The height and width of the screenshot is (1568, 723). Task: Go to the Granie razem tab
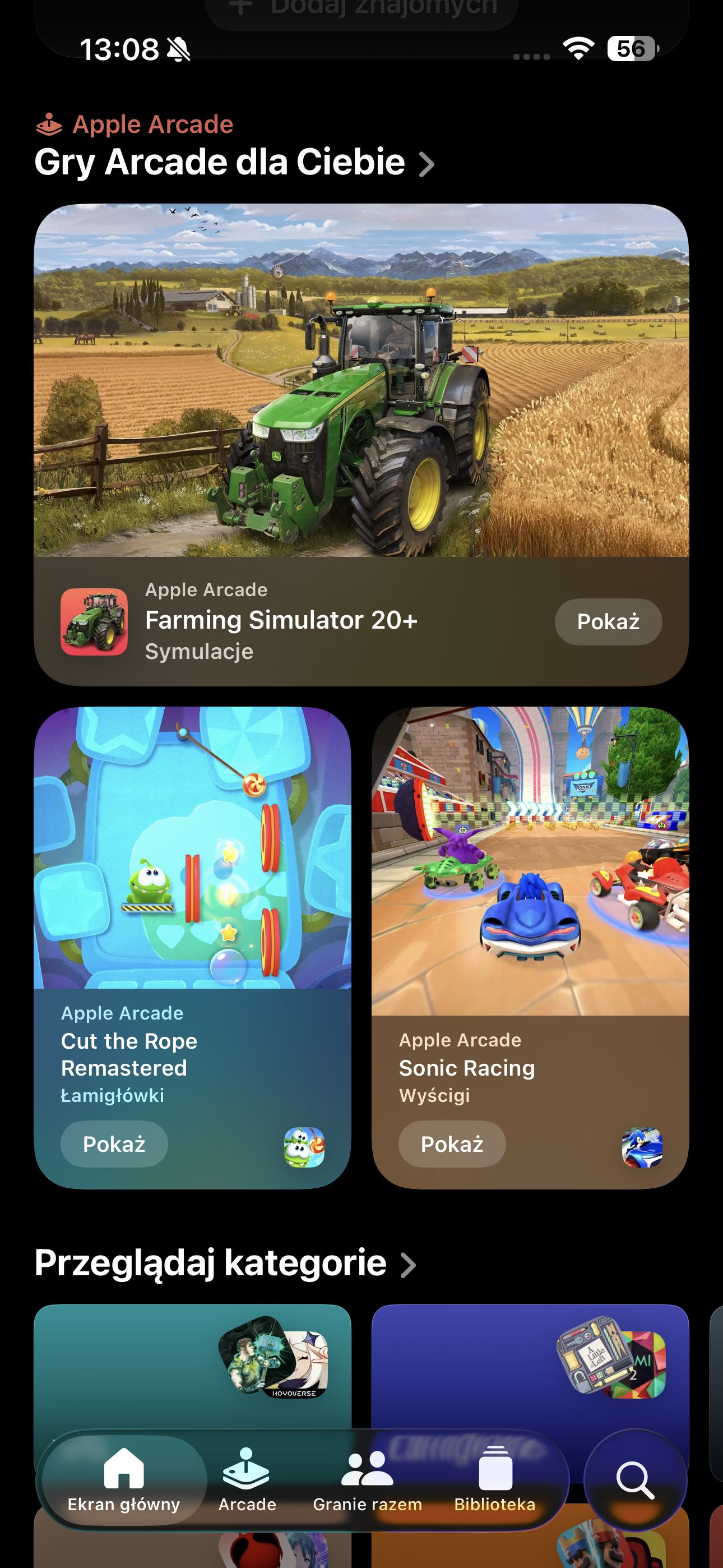367,1480
